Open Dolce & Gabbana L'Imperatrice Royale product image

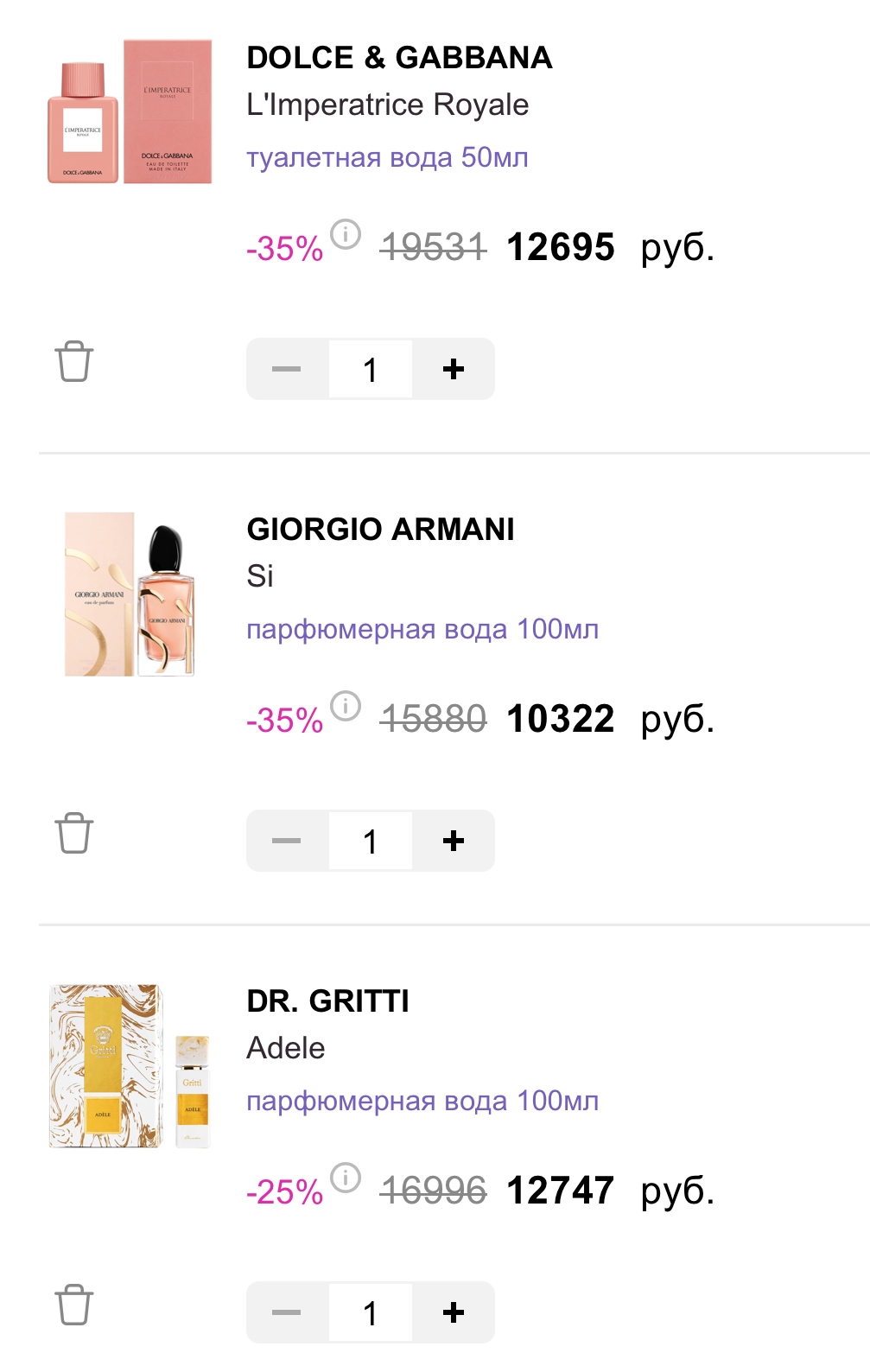pyautogui.click(x=130, y=111)
